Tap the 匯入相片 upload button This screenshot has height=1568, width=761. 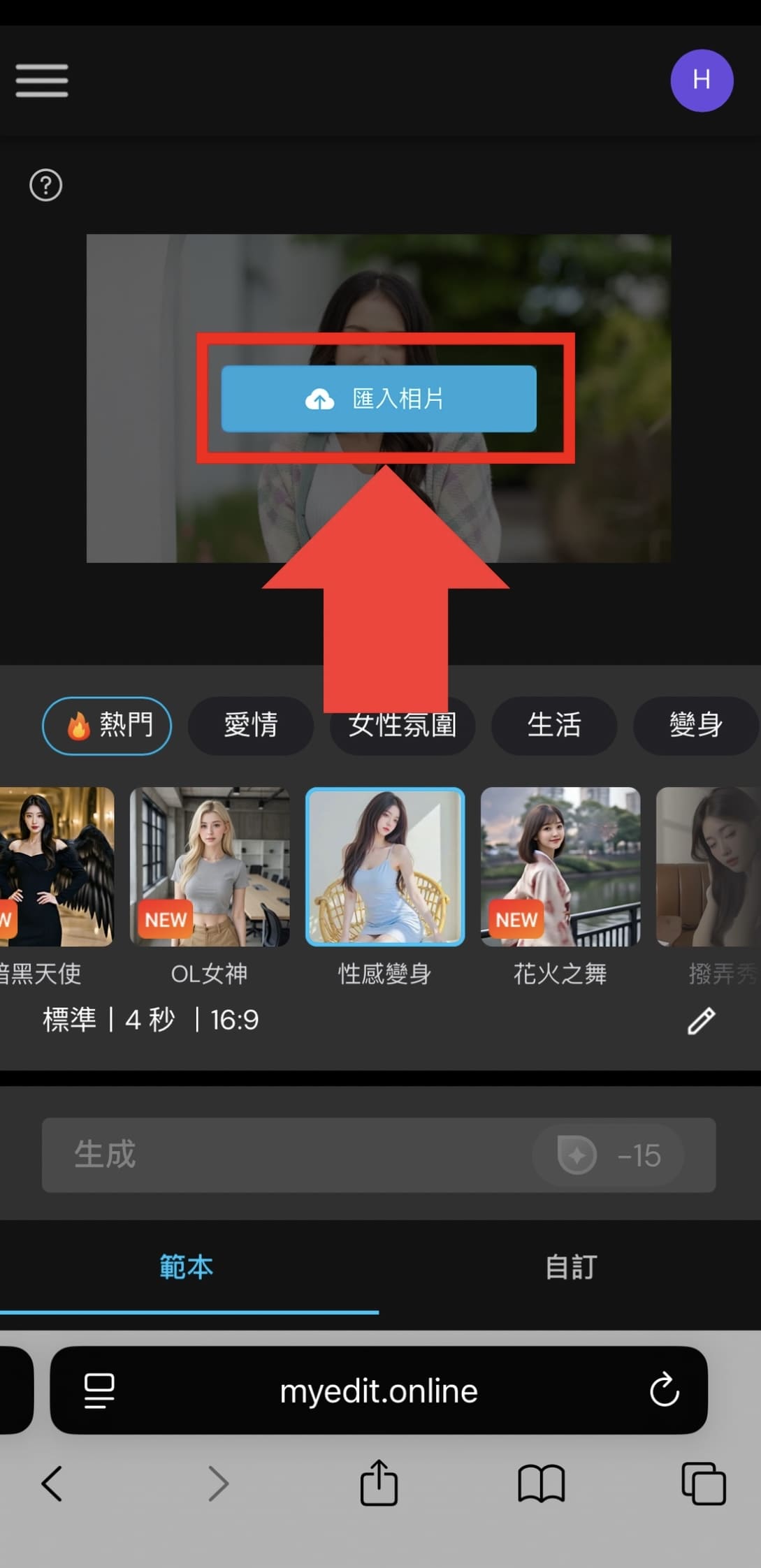[x=379, y=399]
